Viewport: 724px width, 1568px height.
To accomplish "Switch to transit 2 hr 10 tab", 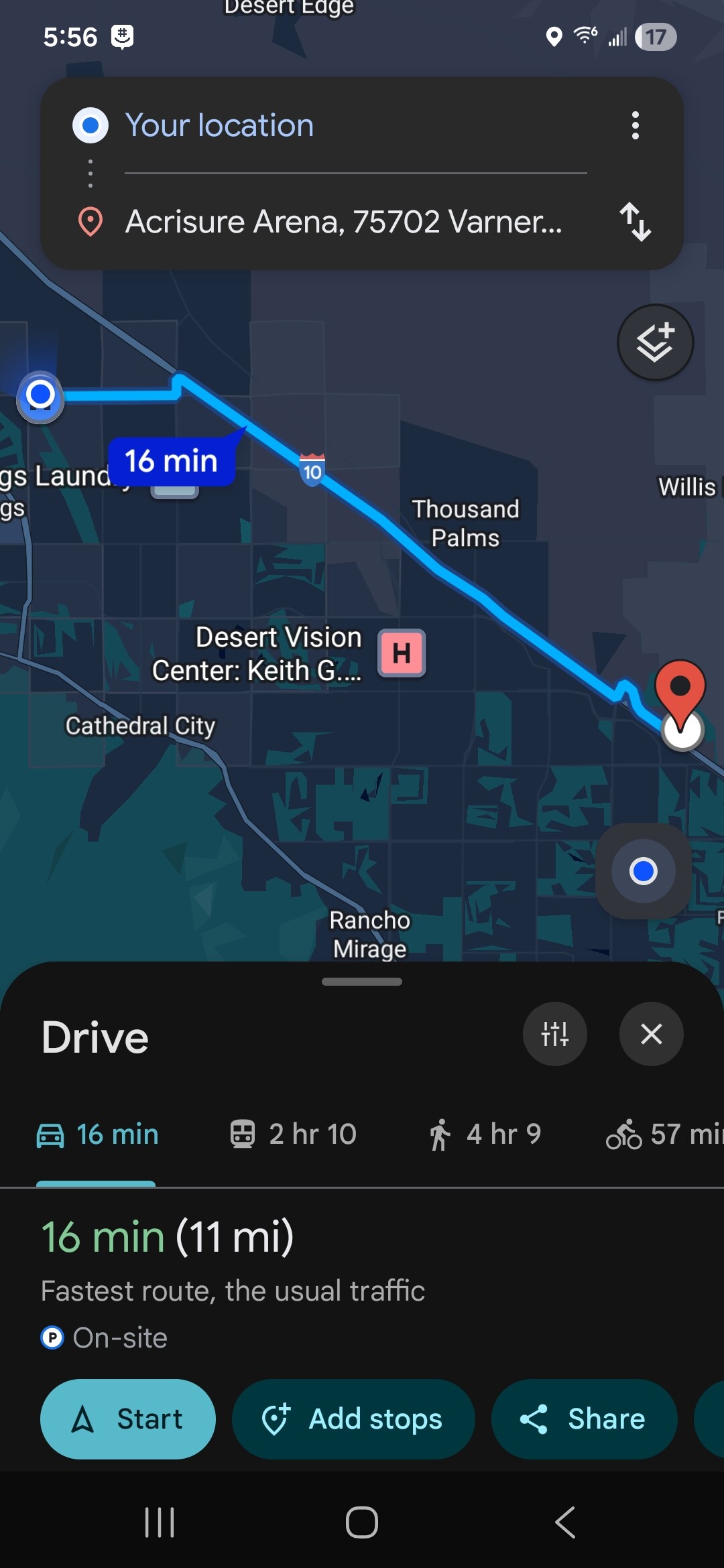I will [293, 1134].
